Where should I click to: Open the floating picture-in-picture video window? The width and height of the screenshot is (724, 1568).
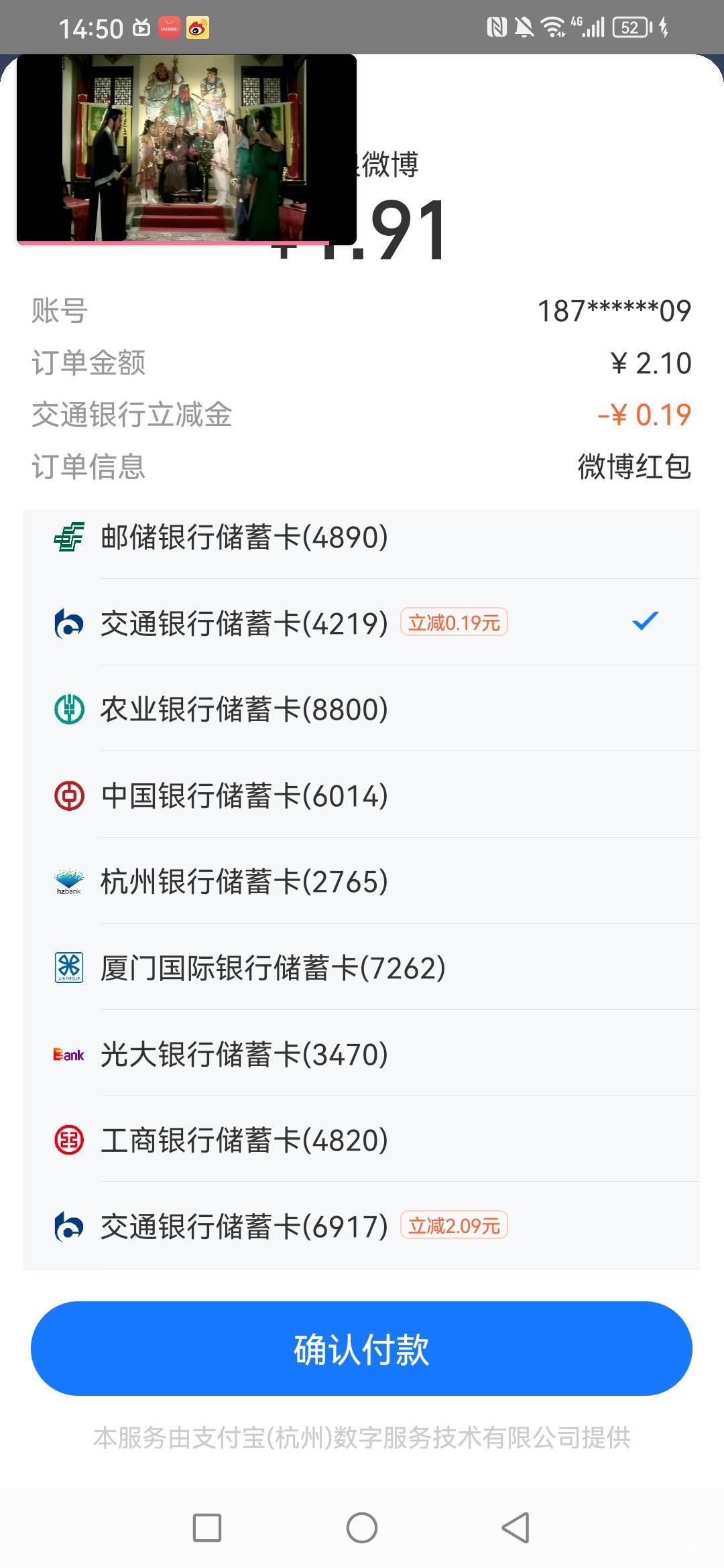[186, 149]
